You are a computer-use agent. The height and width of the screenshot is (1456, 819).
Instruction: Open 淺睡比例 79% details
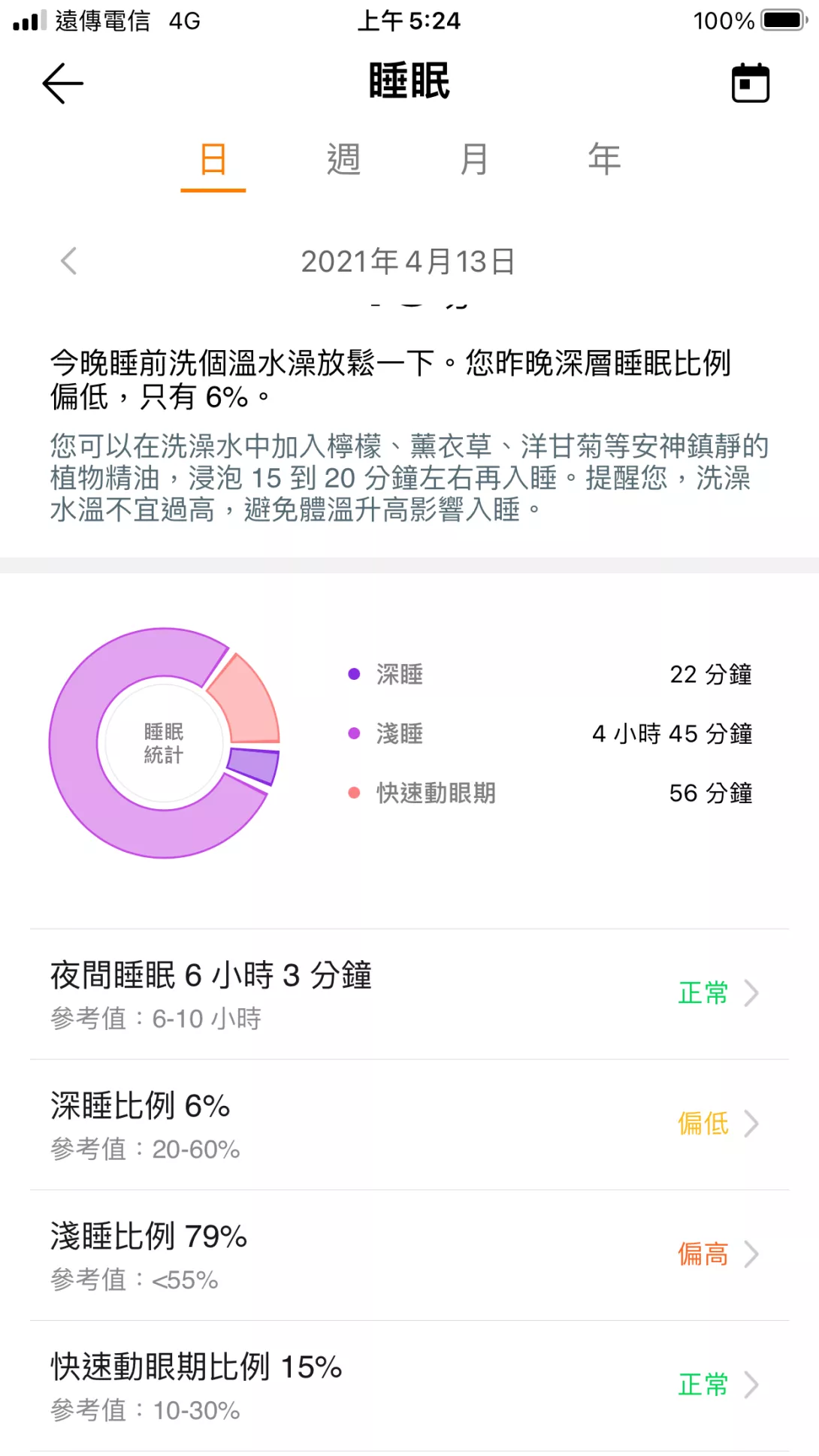[409, 1255]
